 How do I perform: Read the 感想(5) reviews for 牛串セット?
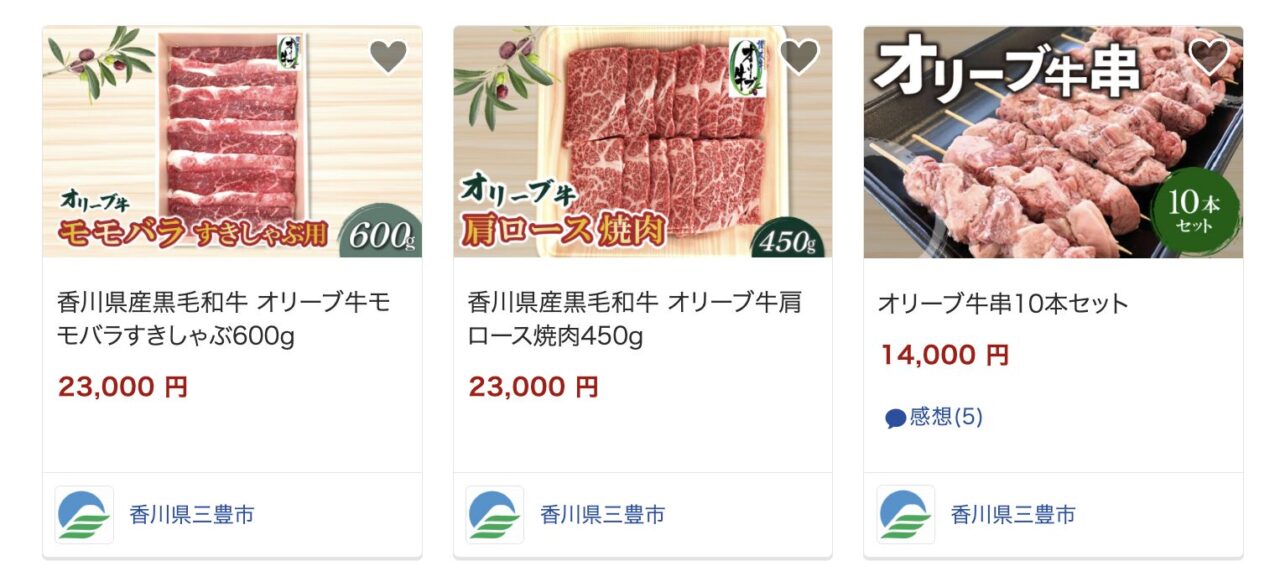[x=935, y=417]
